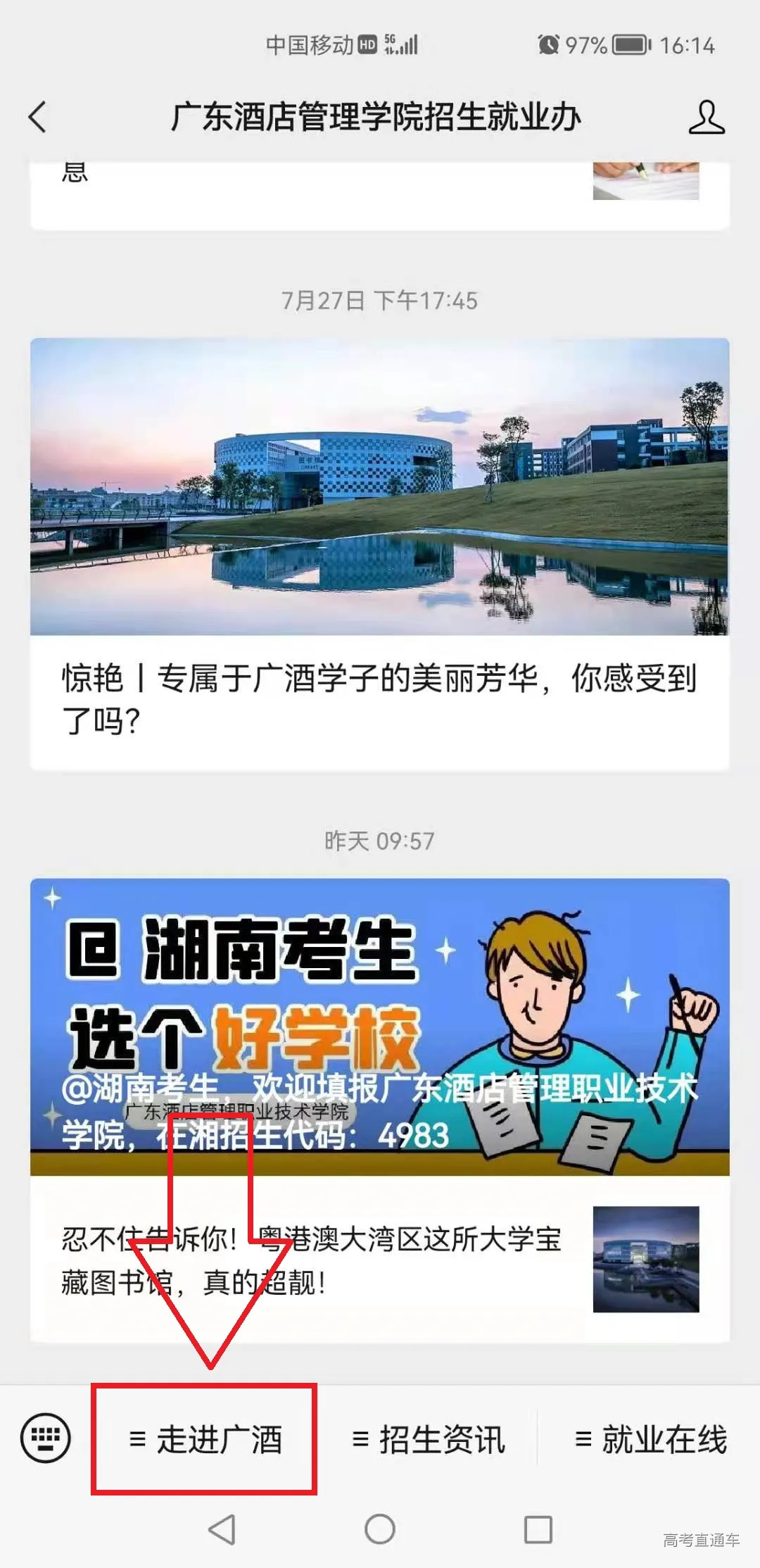Open the 湖南考生 admission article banner
The image size is (760, 1568).
(x=380, y=1021)
